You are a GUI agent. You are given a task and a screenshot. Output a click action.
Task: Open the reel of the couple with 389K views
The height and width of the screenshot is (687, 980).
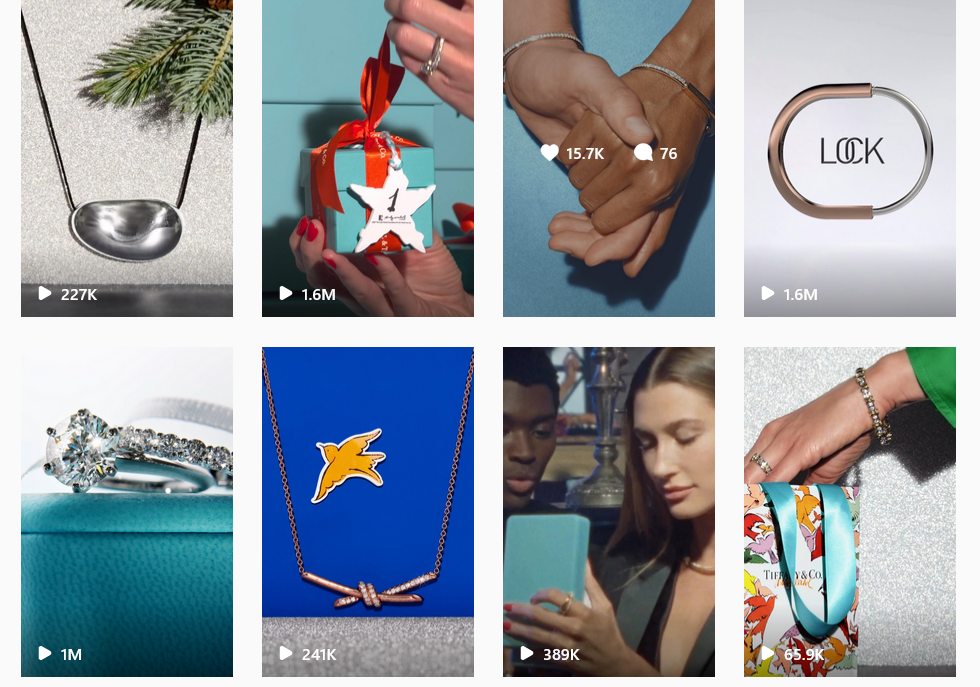coord(609,512)
